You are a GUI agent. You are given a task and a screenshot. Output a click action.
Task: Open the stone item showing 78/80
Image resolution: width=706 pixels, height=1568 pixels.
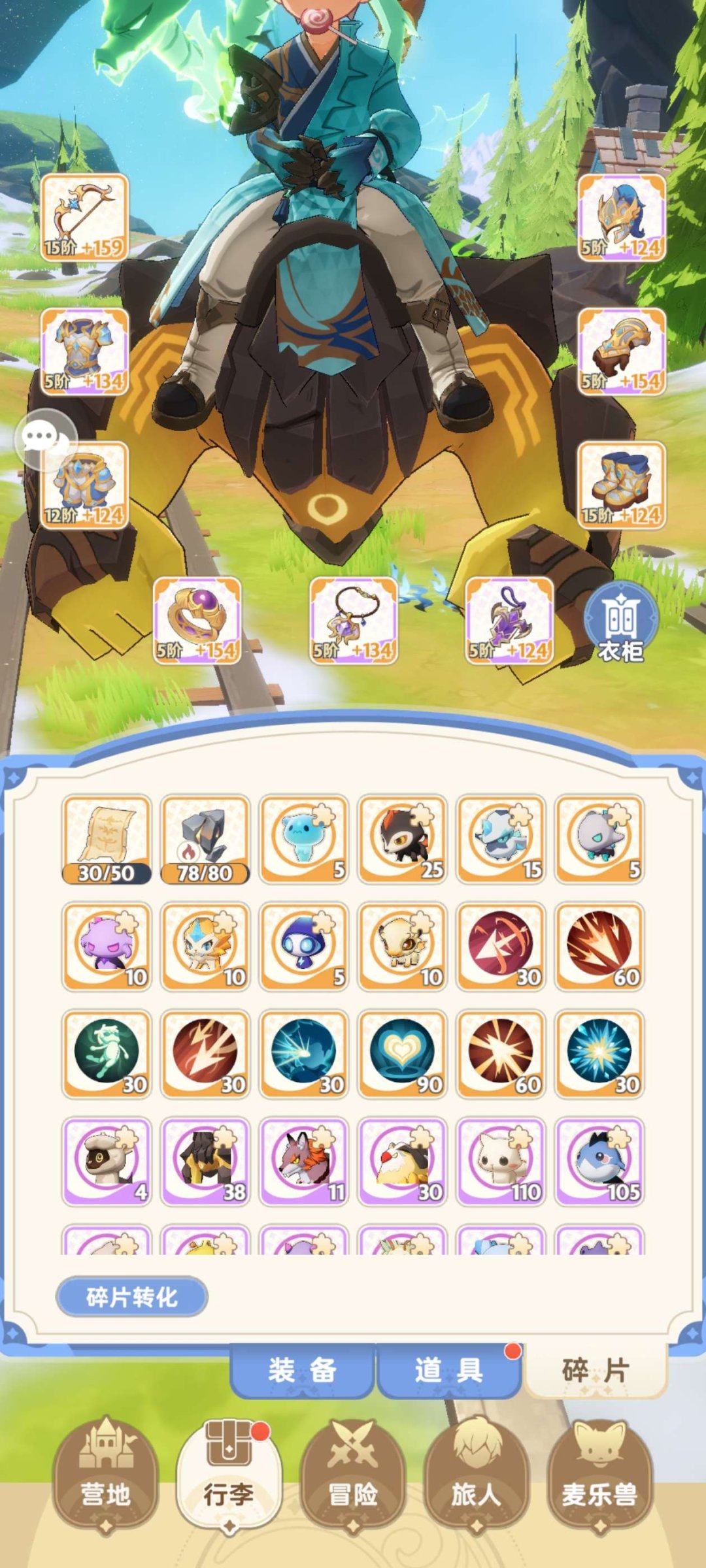click(x=205, y=840)
